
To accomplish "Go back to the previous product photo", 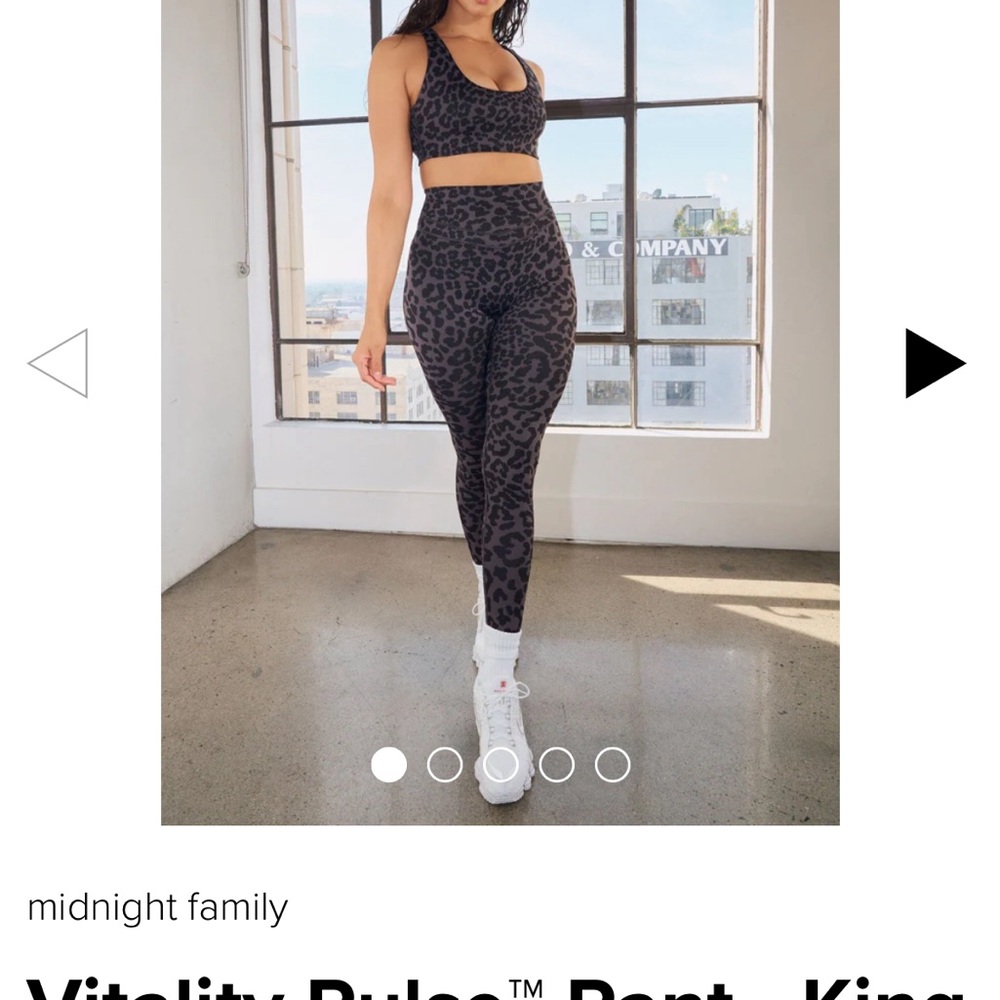I will [59, 363].
